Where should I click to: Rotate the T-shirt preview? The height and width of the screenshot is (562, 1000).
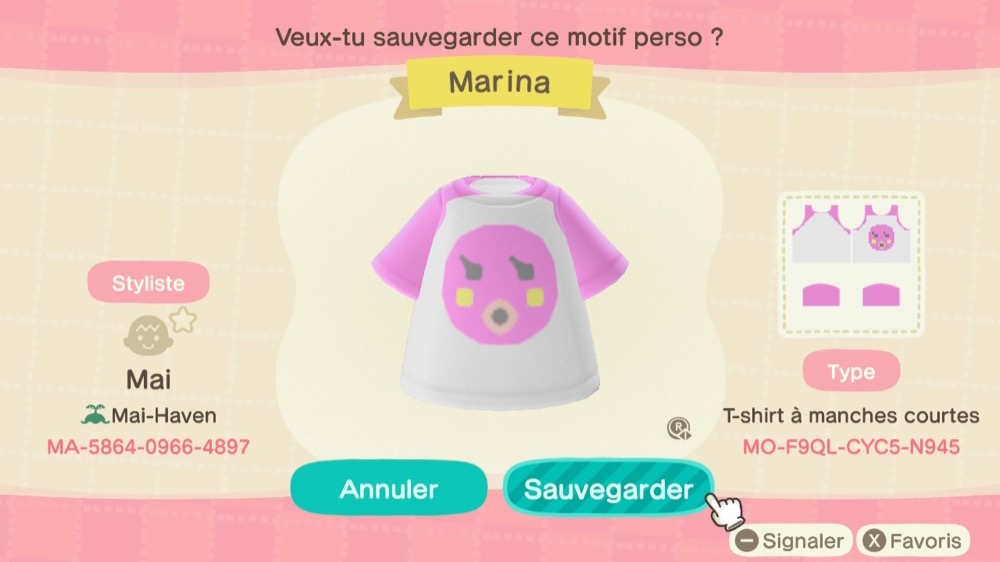(679, 429)
